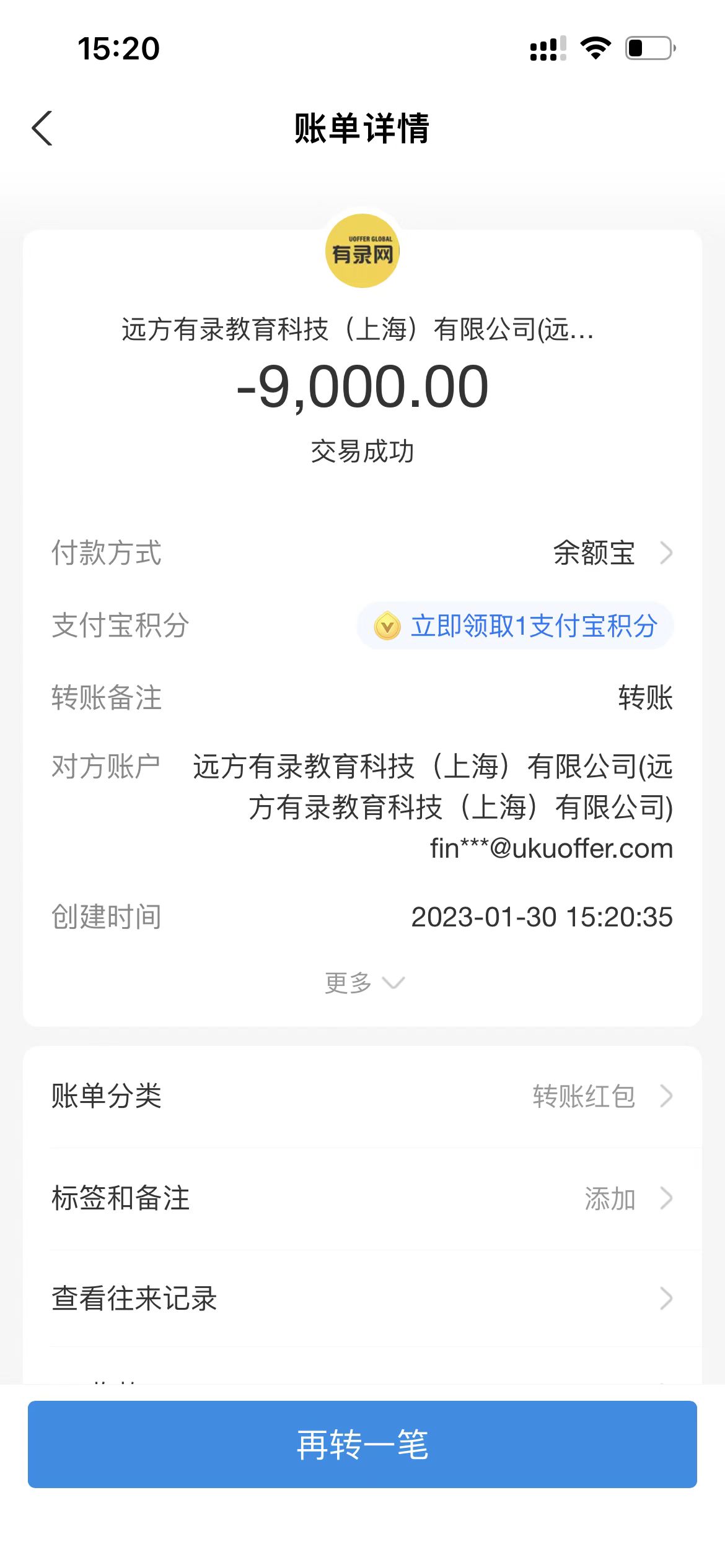
Task: Open the 有录网 merchant avatar
Action: (x=362, y=251)
